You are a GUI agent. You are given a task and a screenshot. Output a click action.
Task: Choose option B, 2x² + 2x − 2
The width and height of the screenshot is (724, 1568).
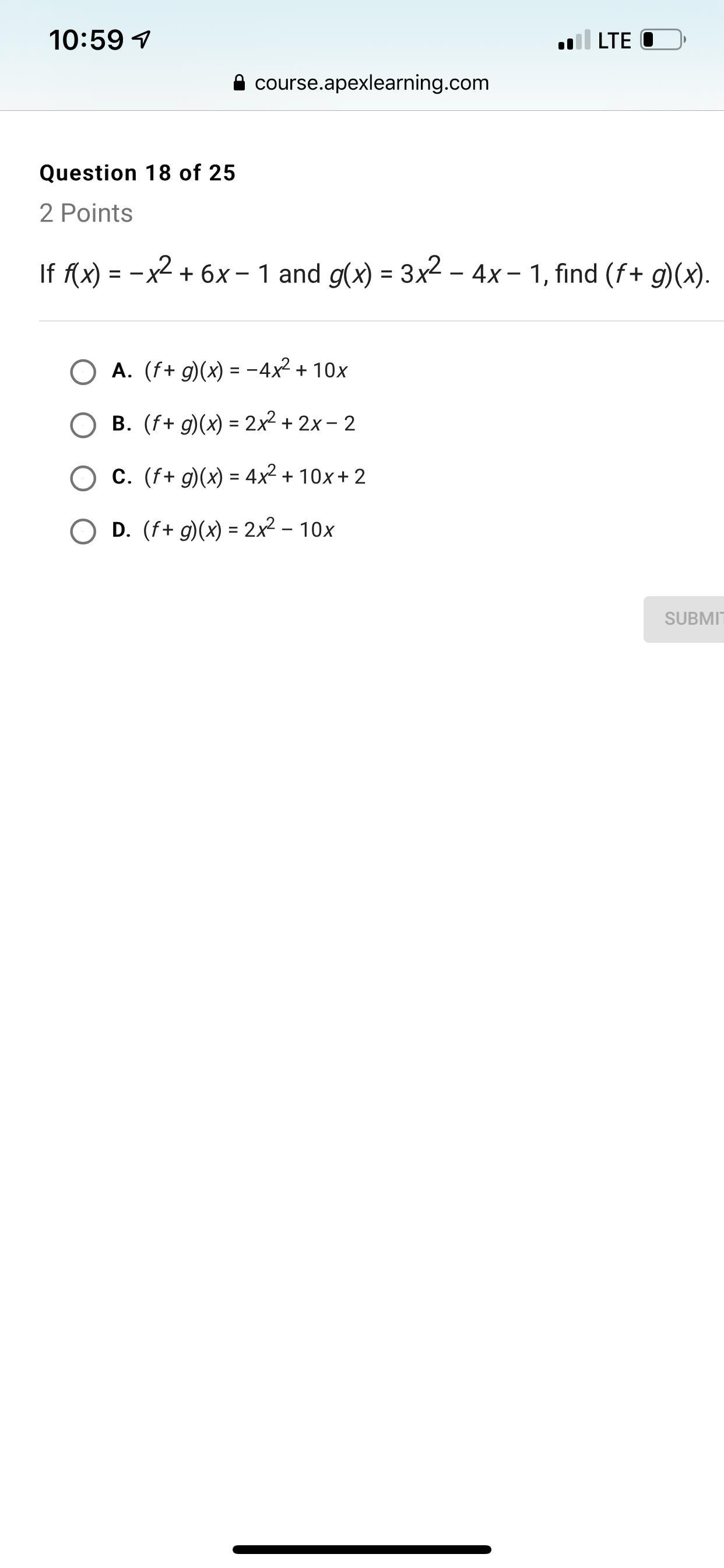83,425
